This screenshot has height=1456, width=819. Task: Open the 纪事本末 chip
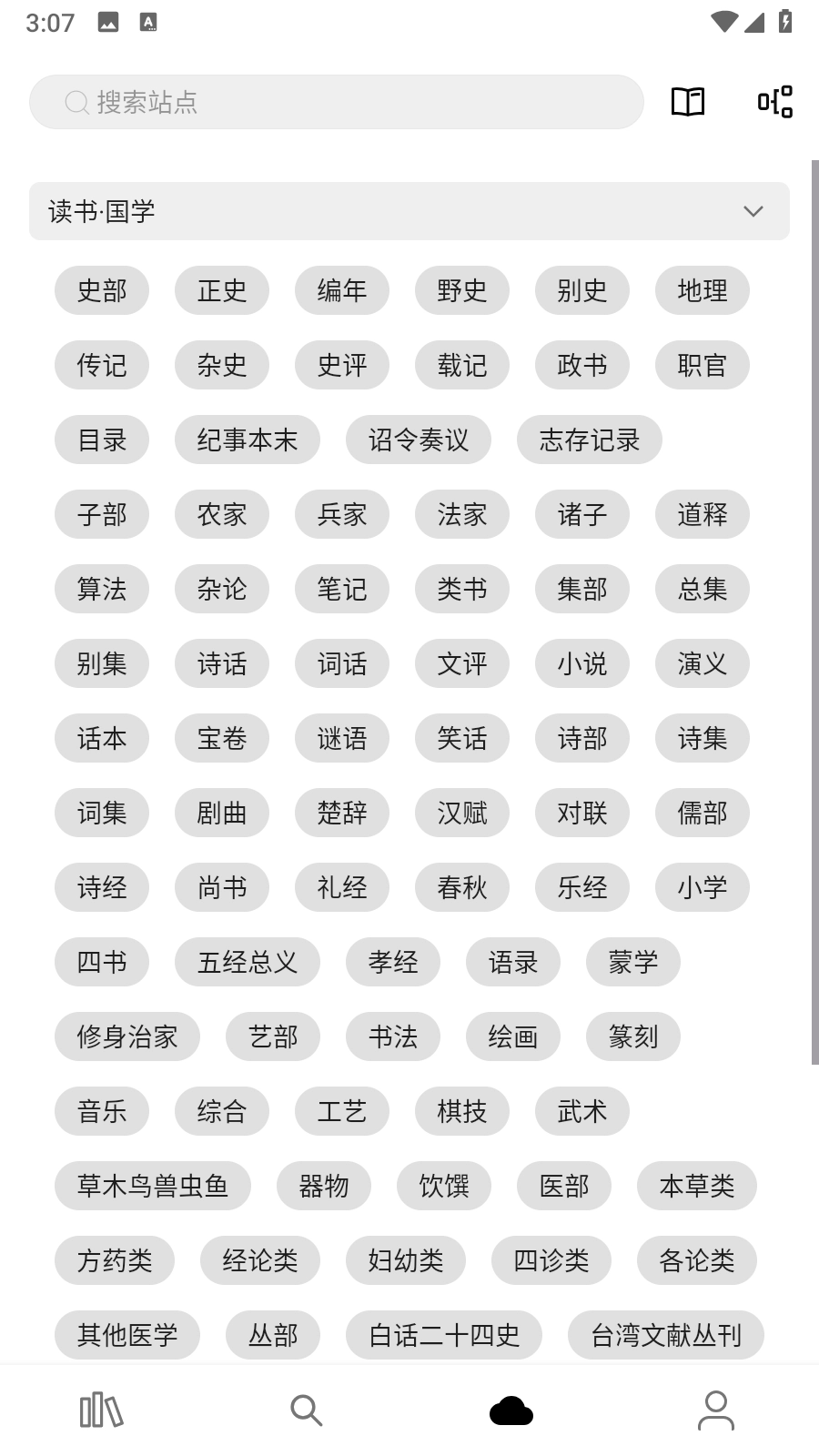tap(247, 440)
